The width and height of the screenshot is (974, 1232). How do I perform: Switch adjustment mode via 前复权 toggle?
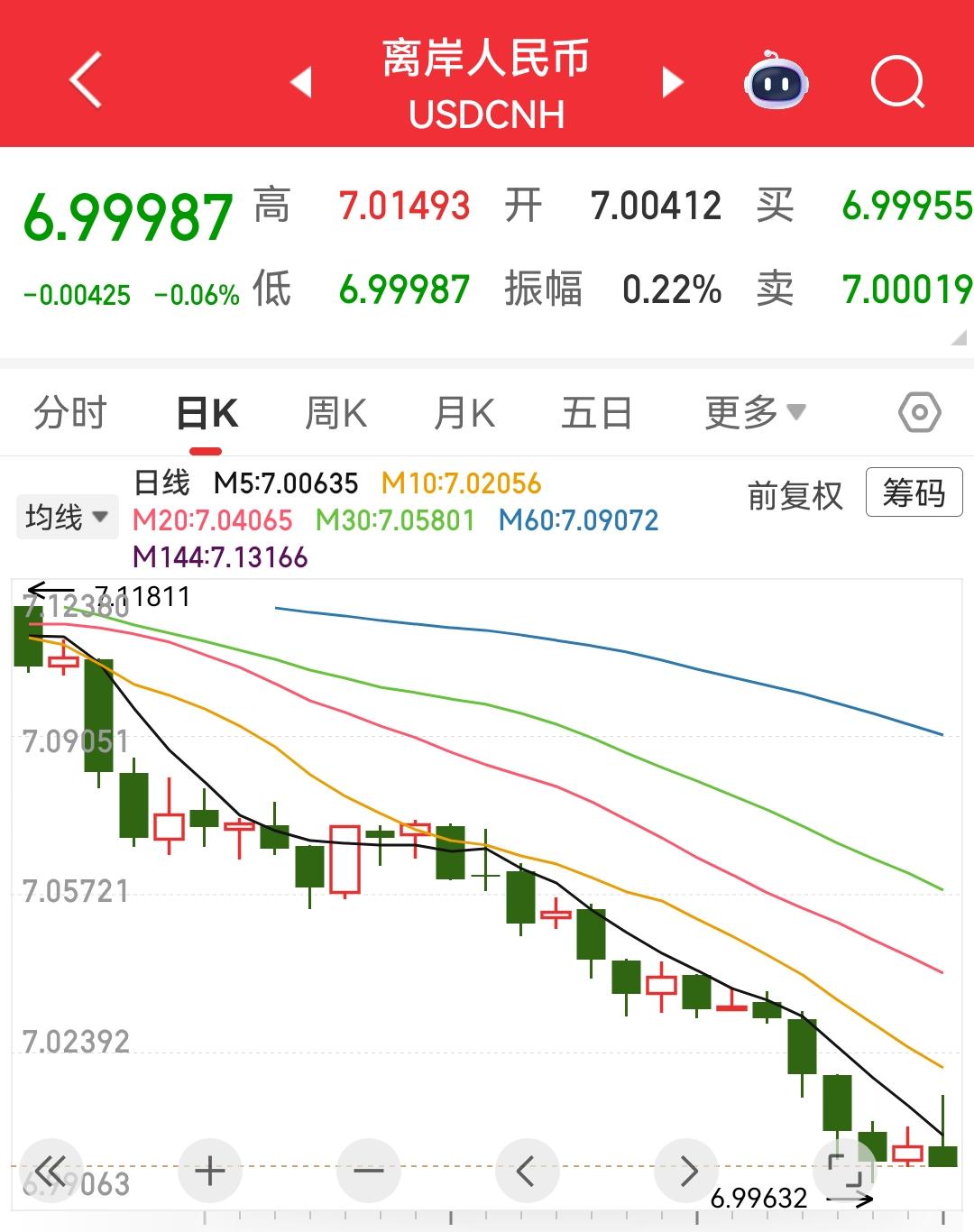794,494
